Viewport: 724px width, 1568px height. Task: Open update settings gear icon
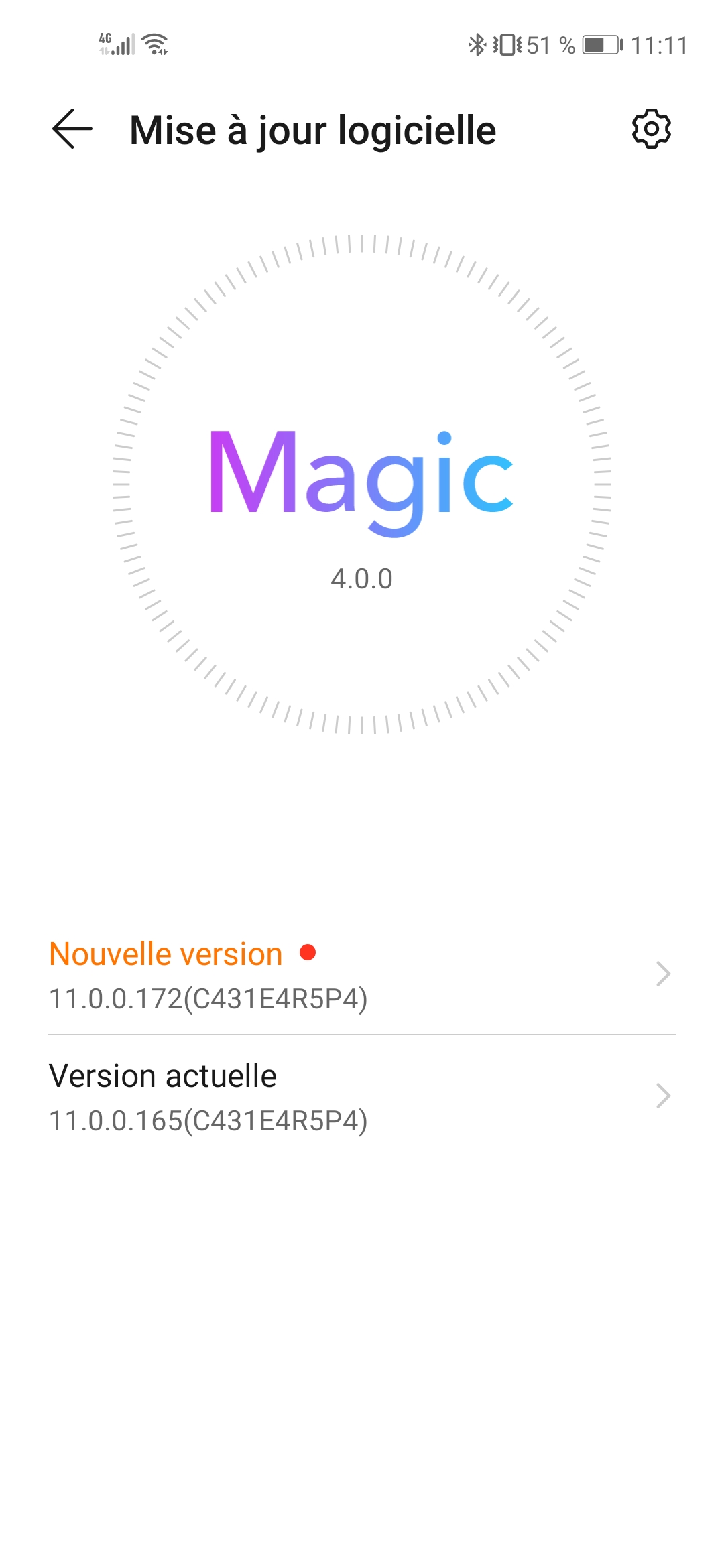[651, 129]
